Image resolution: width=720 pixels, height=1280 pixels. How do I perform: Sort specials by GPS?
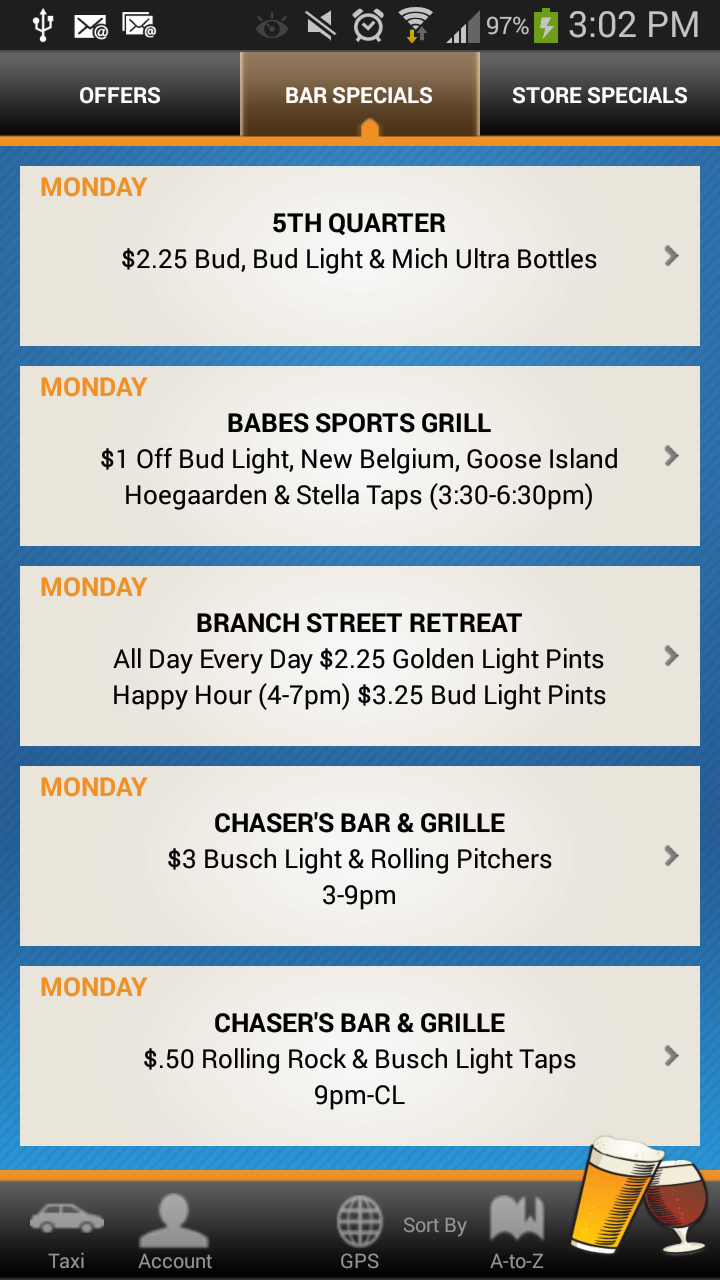pos(360,1232)
